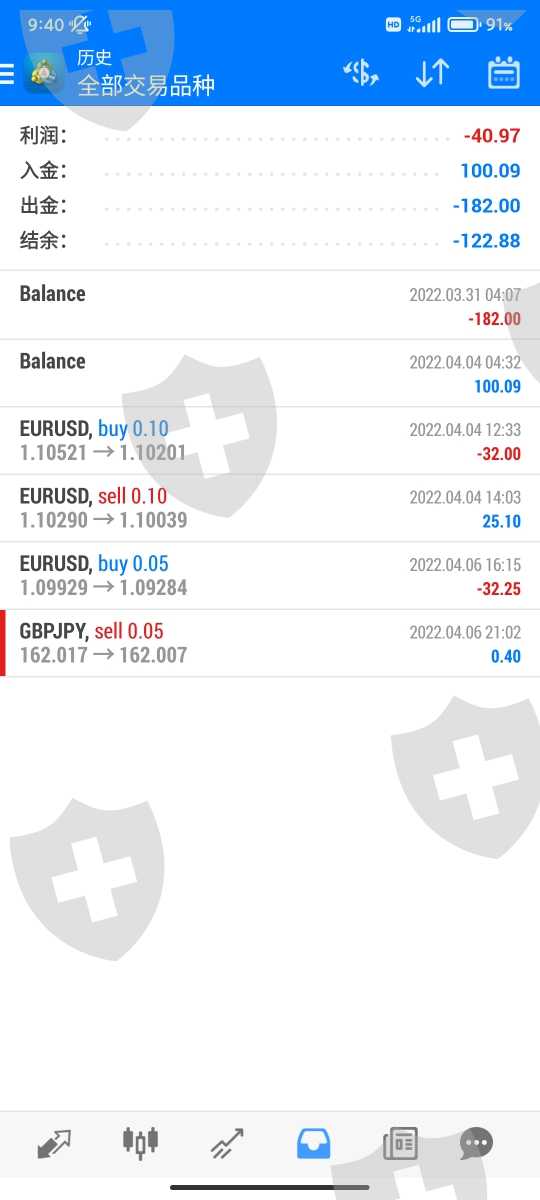Open the symbol filter icon

coord(360,73)
